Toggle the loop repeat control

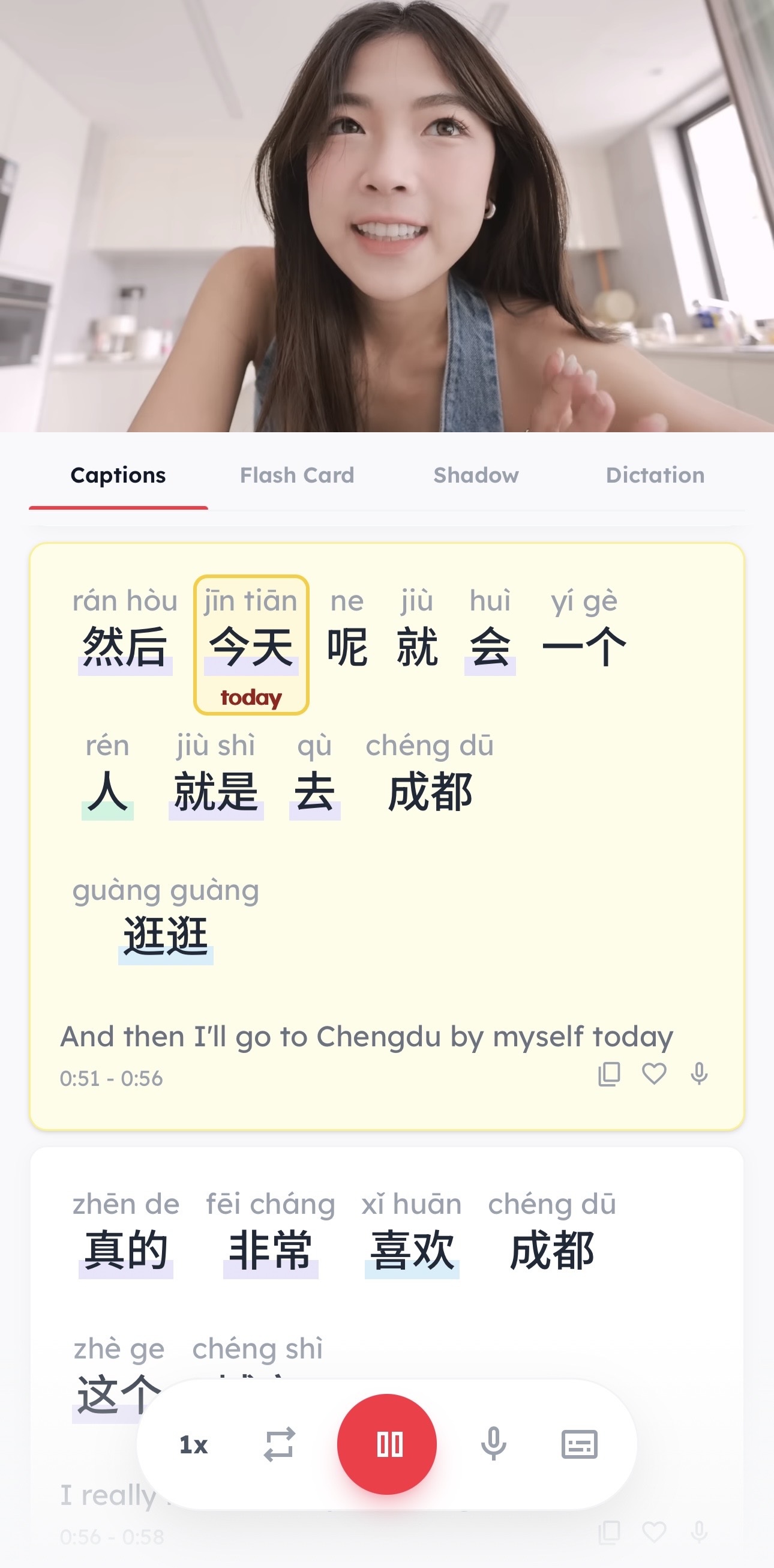pos(279,1444)
